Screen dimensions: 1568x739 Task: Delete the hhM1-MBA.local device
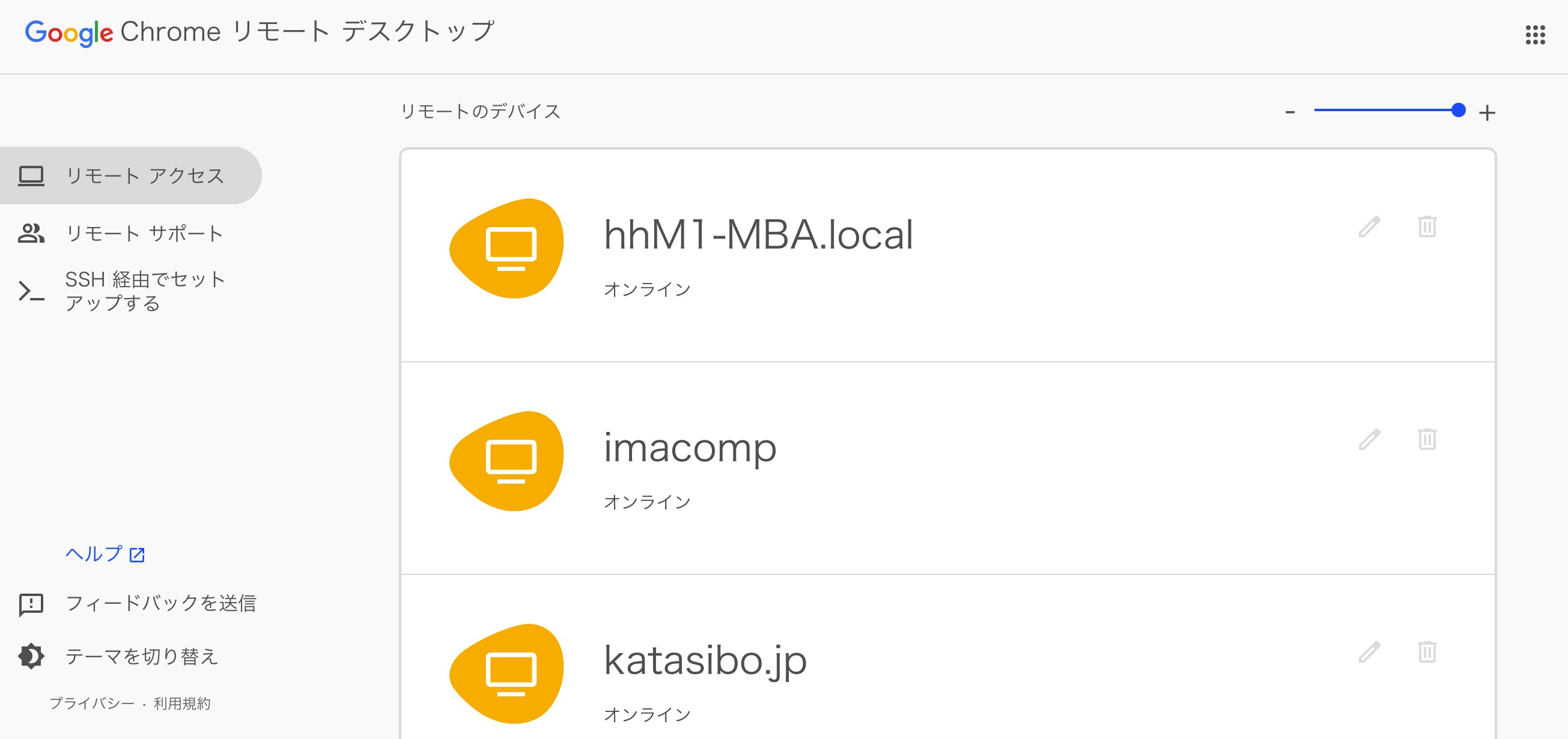pyautogui.click(x=1427, y=227)
